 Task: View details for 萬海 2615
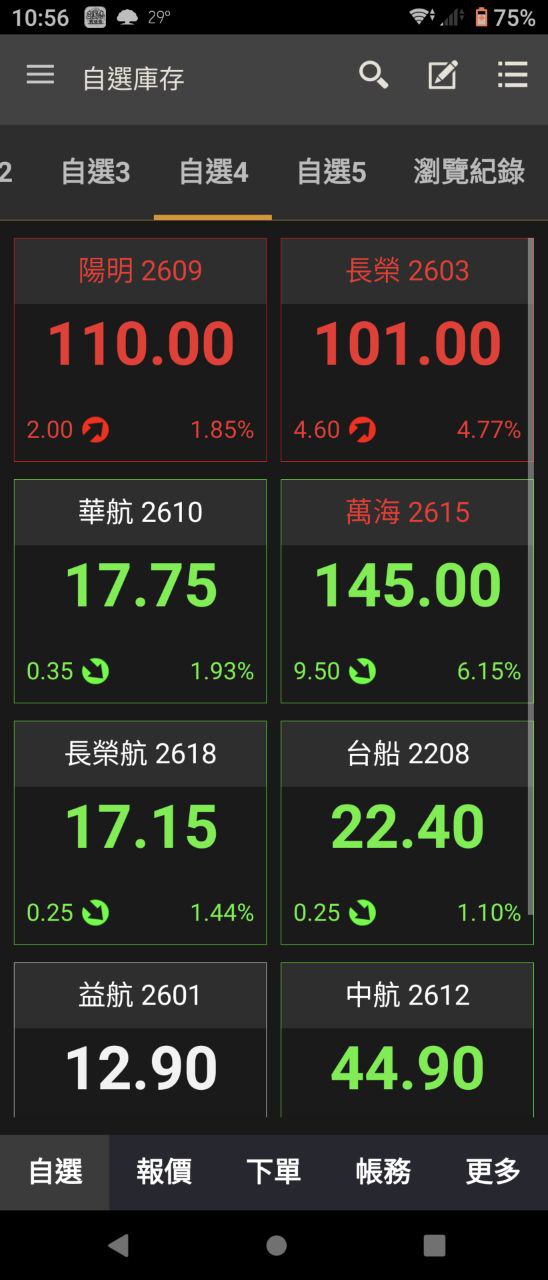(407, 591)
